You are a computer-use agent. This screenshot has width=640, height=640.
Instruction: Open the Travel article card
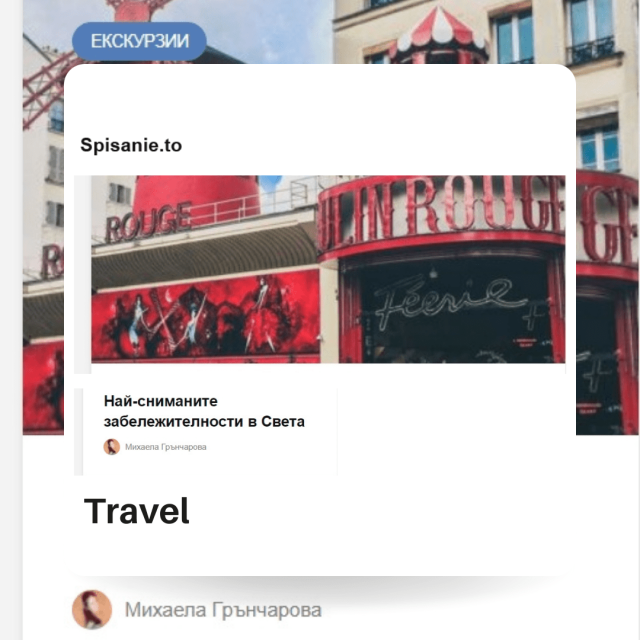click(x=137, y=511)
